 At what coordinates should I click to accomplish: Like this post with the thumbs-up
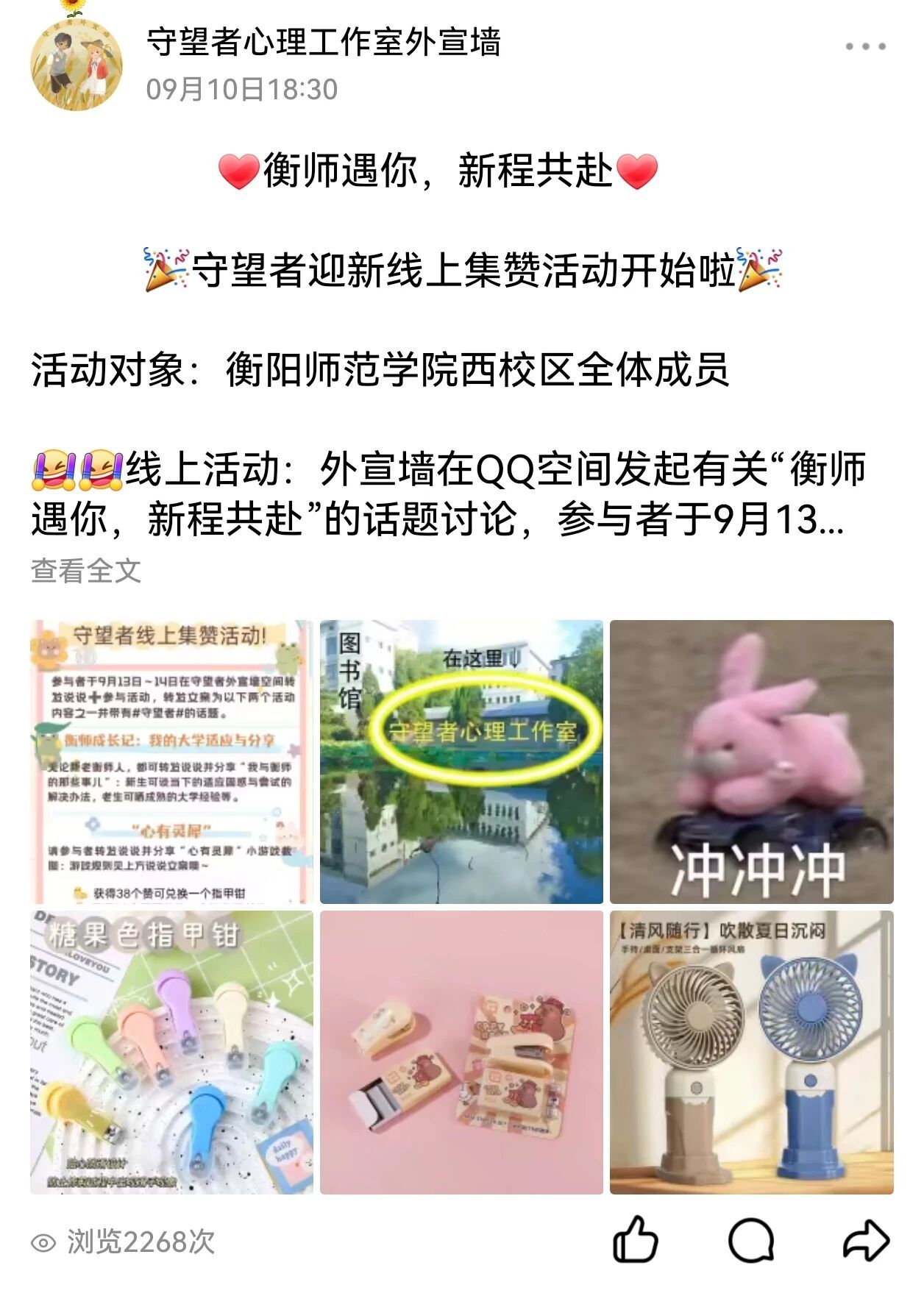pyautogui.click(x=635, y=1241)
